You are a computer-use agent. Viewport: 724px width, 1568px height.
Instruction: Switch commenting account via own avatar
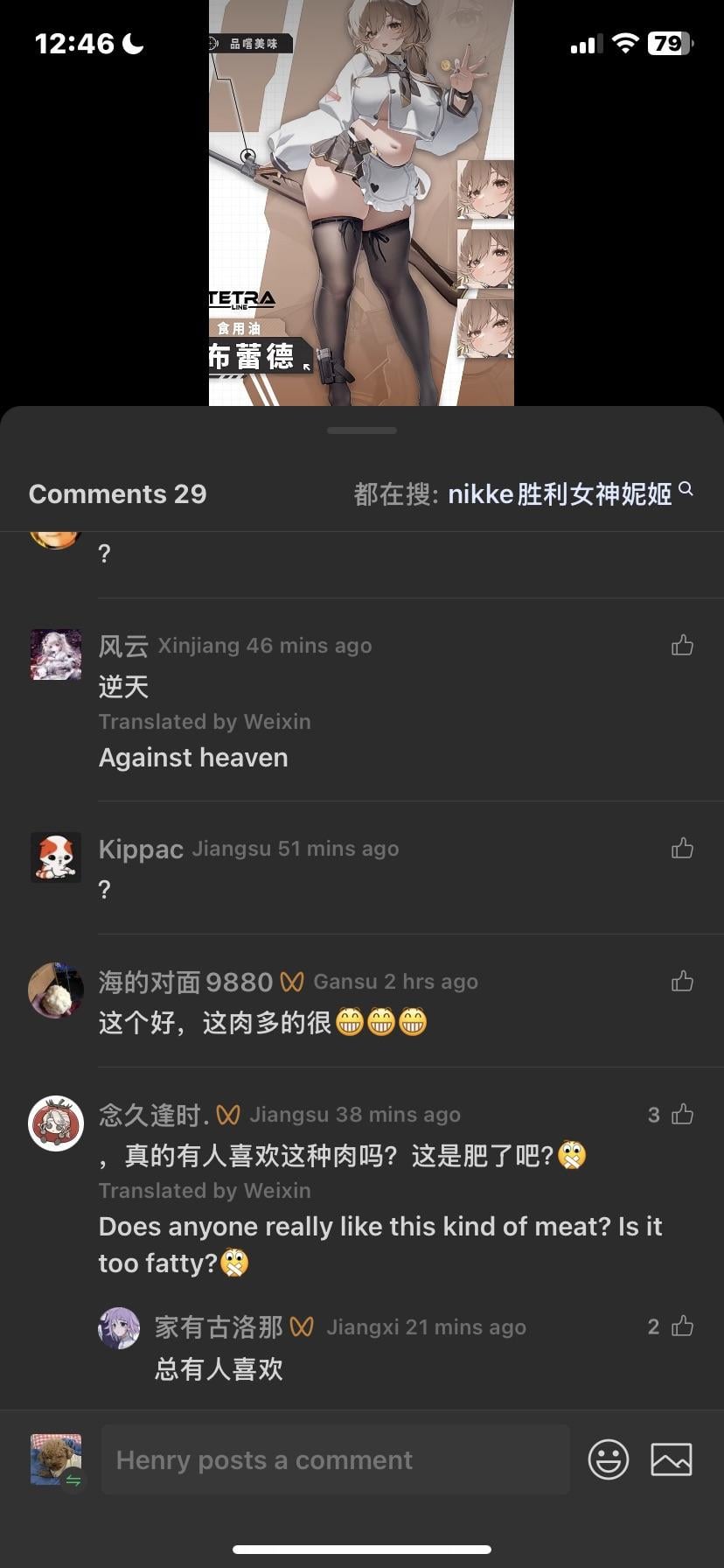(56, 1459)
